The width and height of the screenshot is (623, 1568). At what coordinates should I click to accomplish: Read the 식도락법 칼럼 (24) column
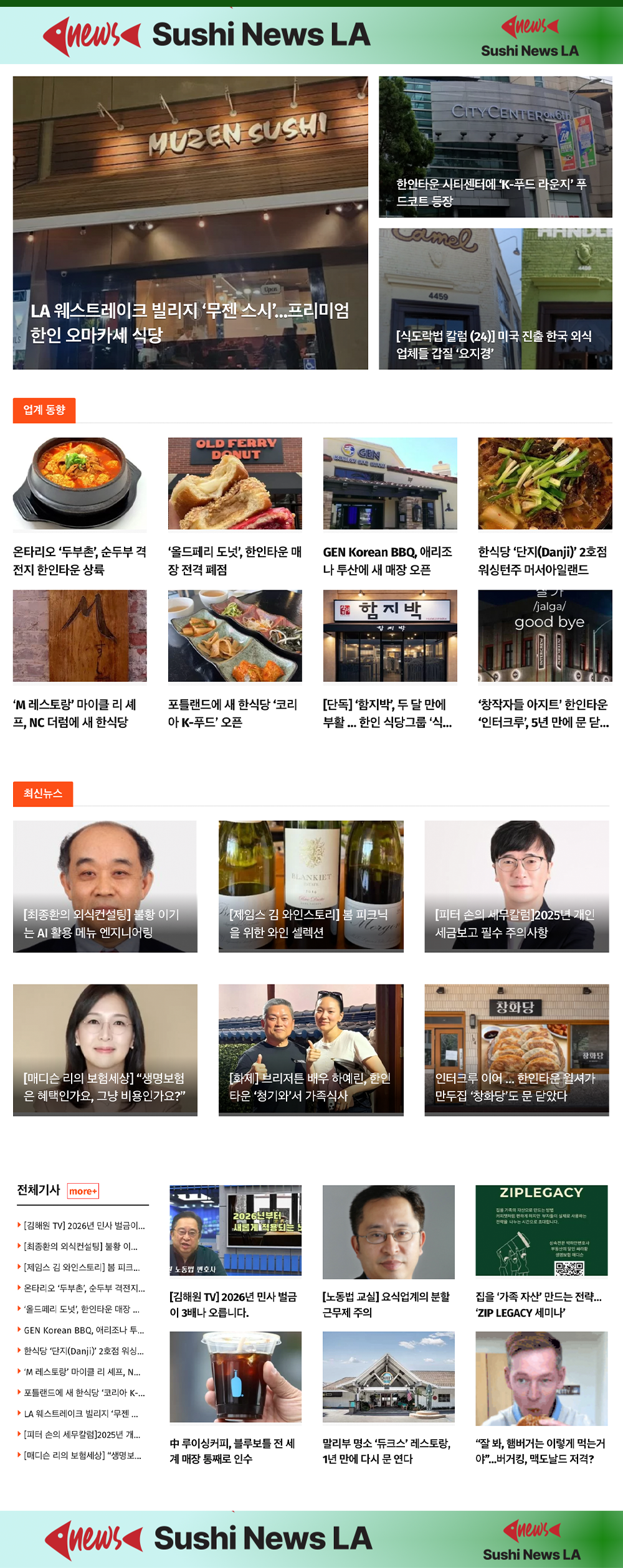coord(495,344)
